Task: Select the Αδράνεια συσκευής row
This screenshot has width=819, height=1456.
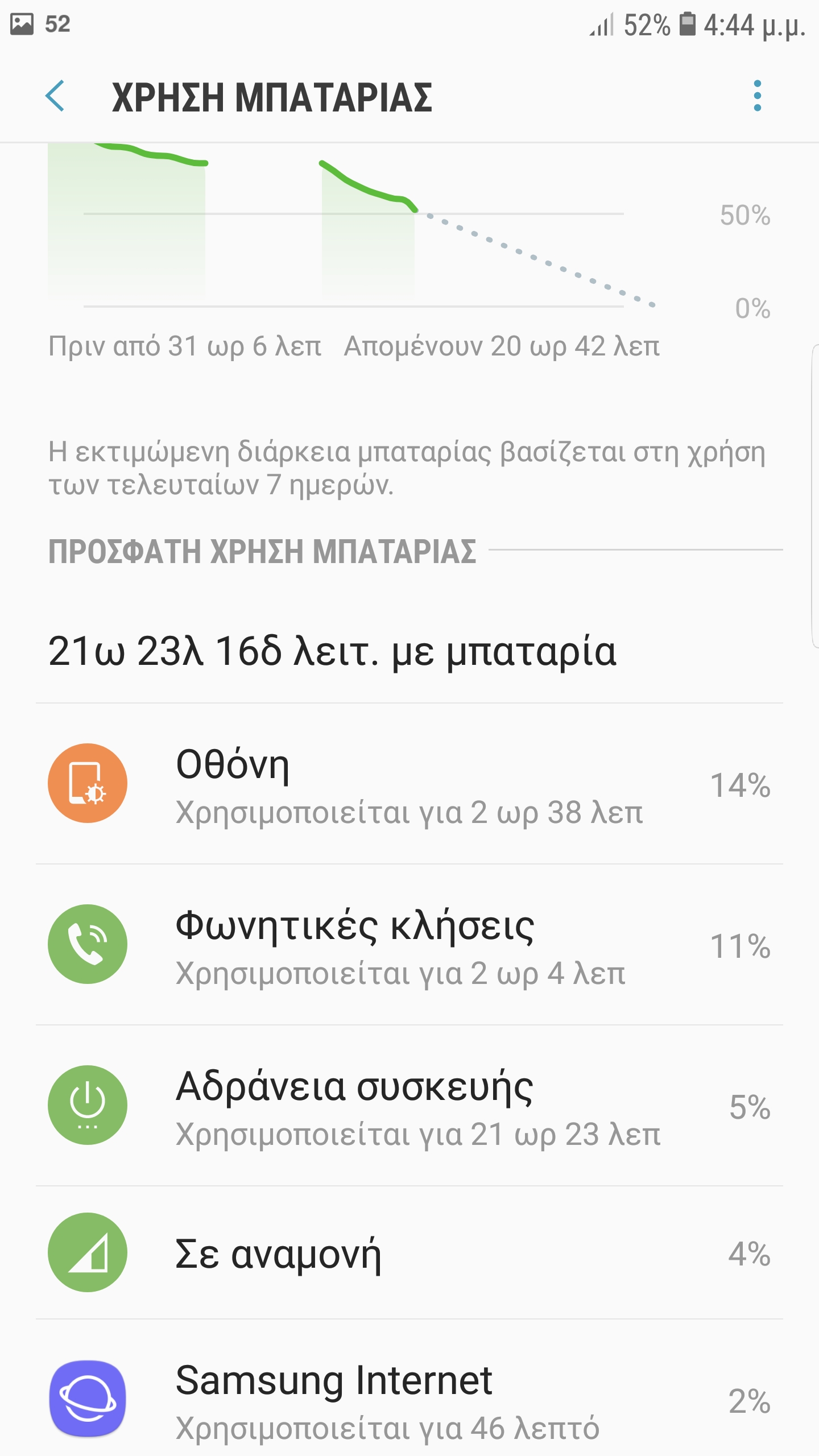Action: pyautogui.click(x=409, y=1106)
